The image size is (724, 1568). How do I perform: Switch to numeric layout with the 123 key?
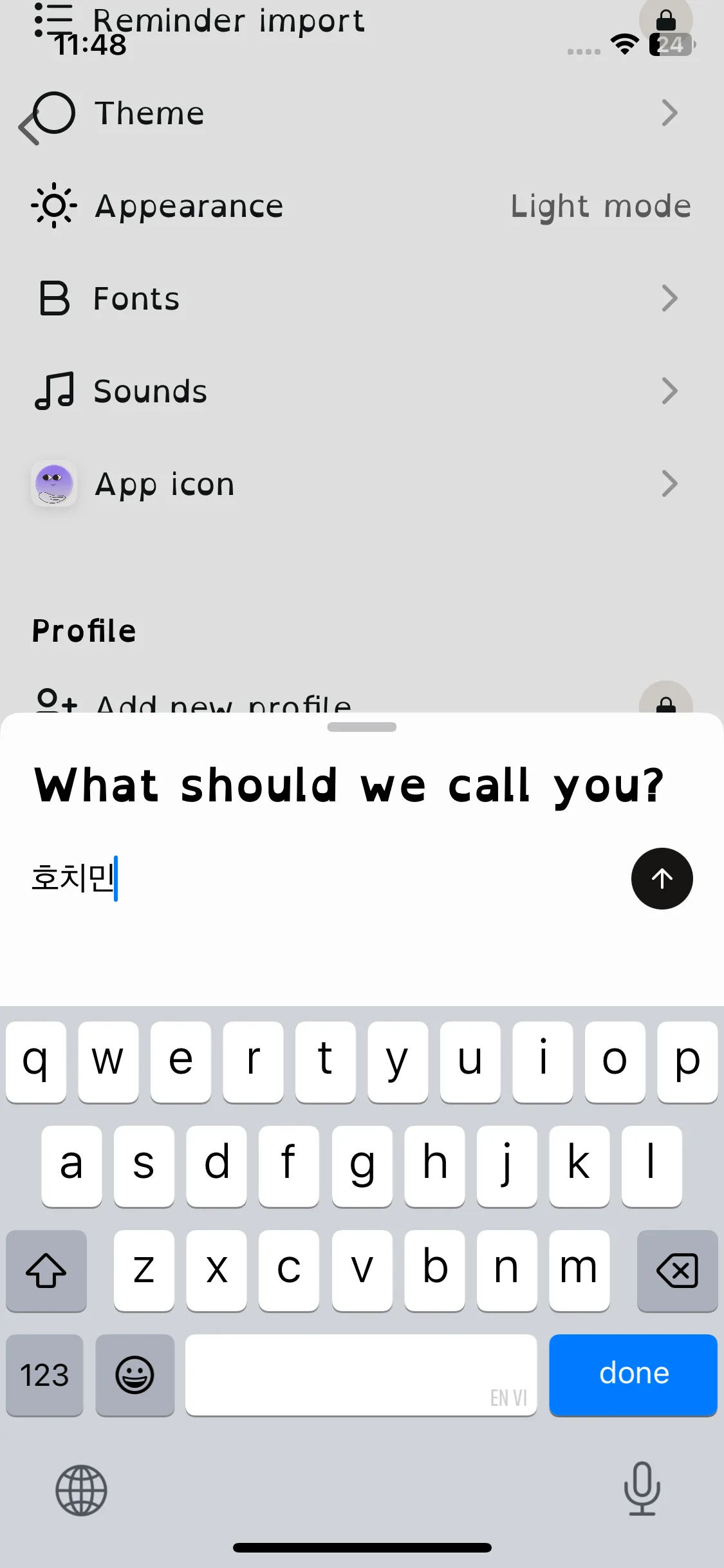coord(44,1376)
